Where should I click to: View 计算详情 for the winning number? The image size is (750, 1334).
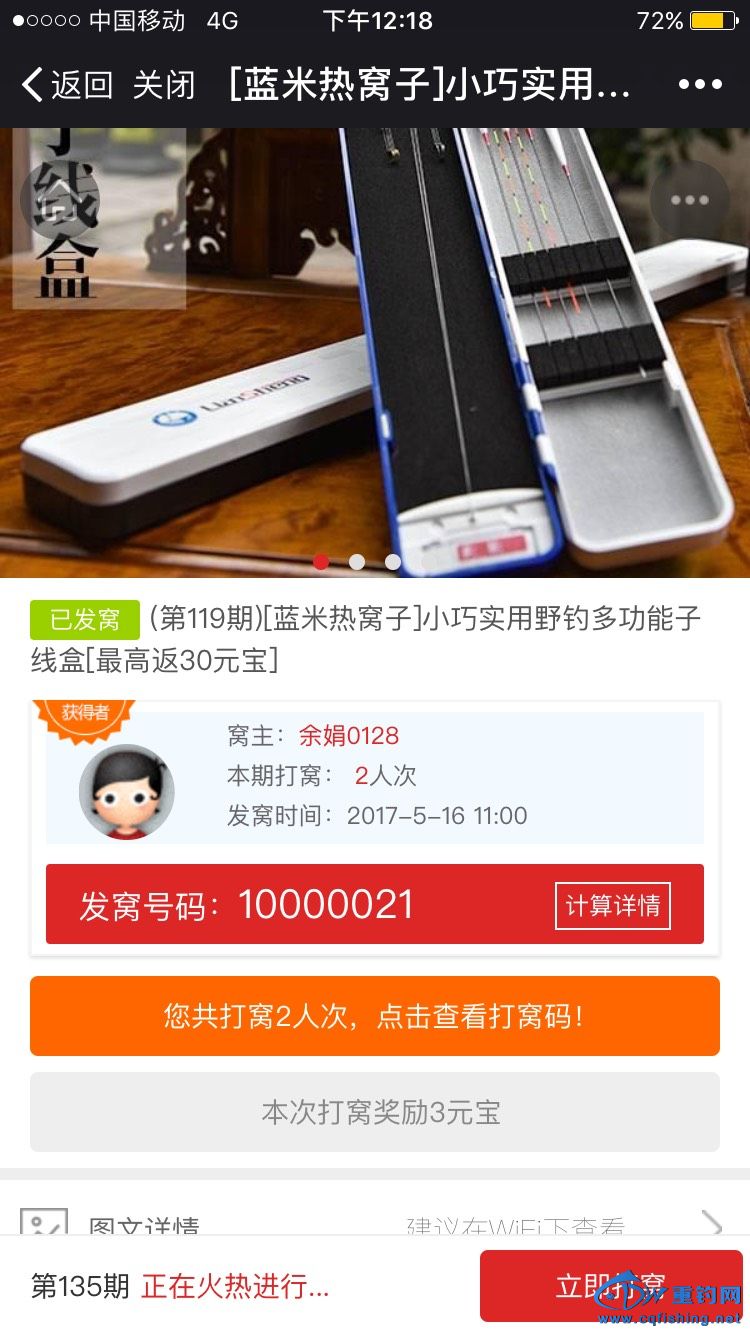[612, 906]
